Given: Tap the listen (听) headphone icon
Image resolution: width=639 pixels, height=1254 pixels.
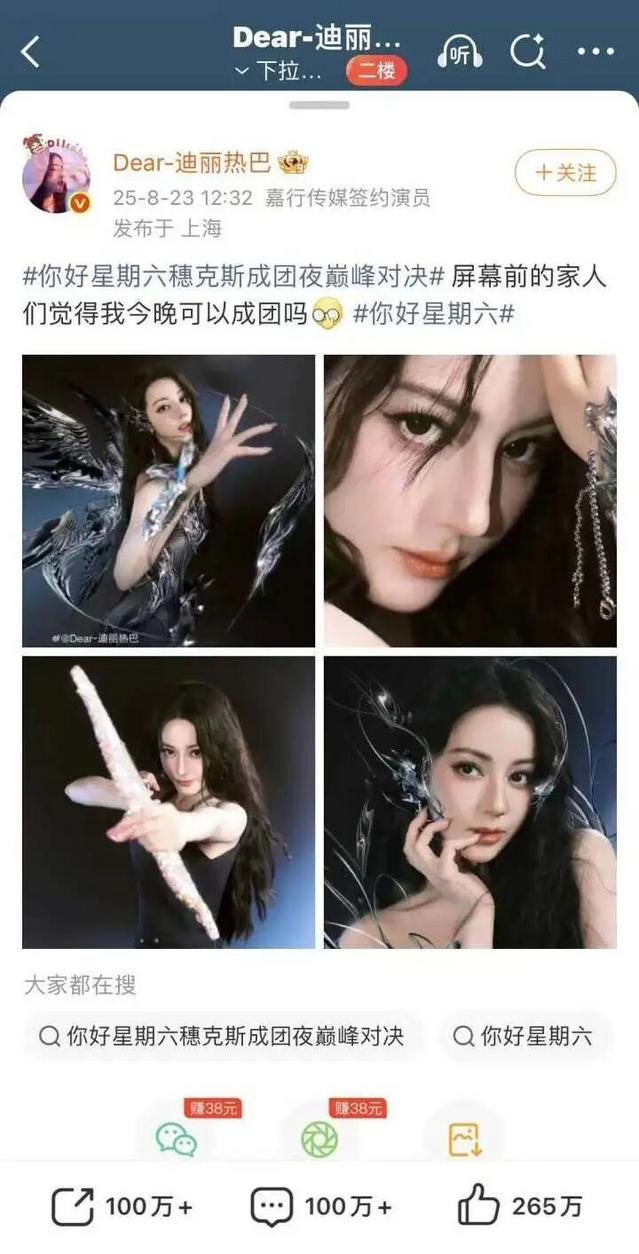Looking at the screenshot, I should [459, 52].
